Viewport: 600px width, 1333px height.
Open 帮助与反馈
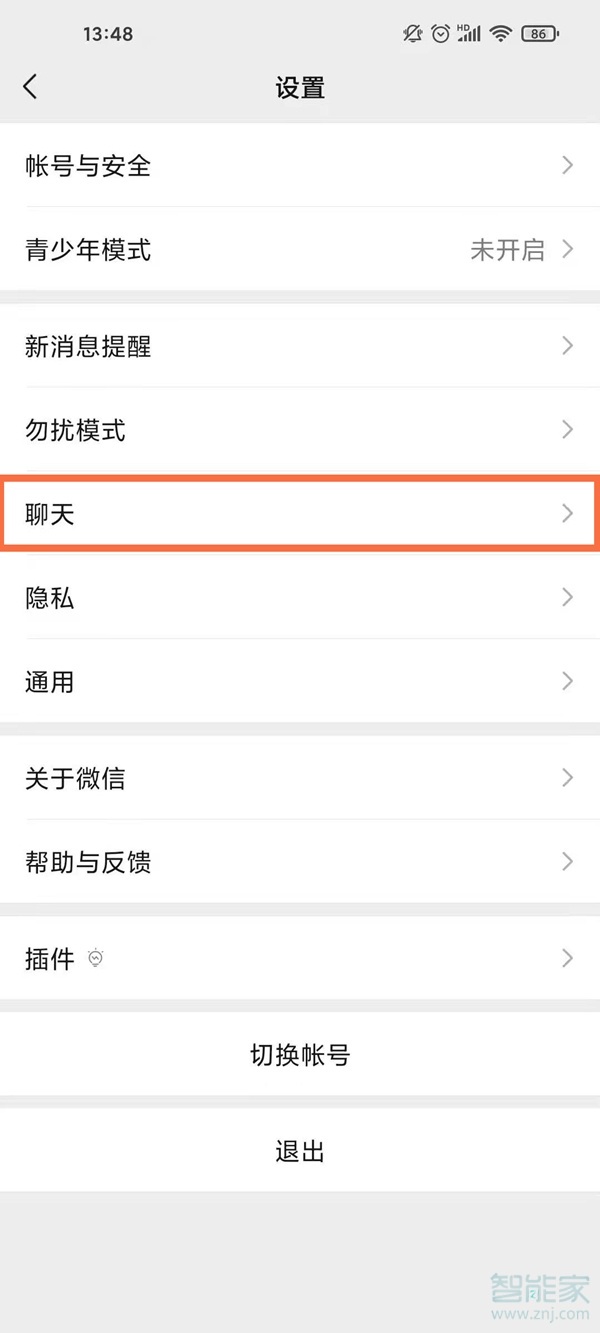[300, 862]
